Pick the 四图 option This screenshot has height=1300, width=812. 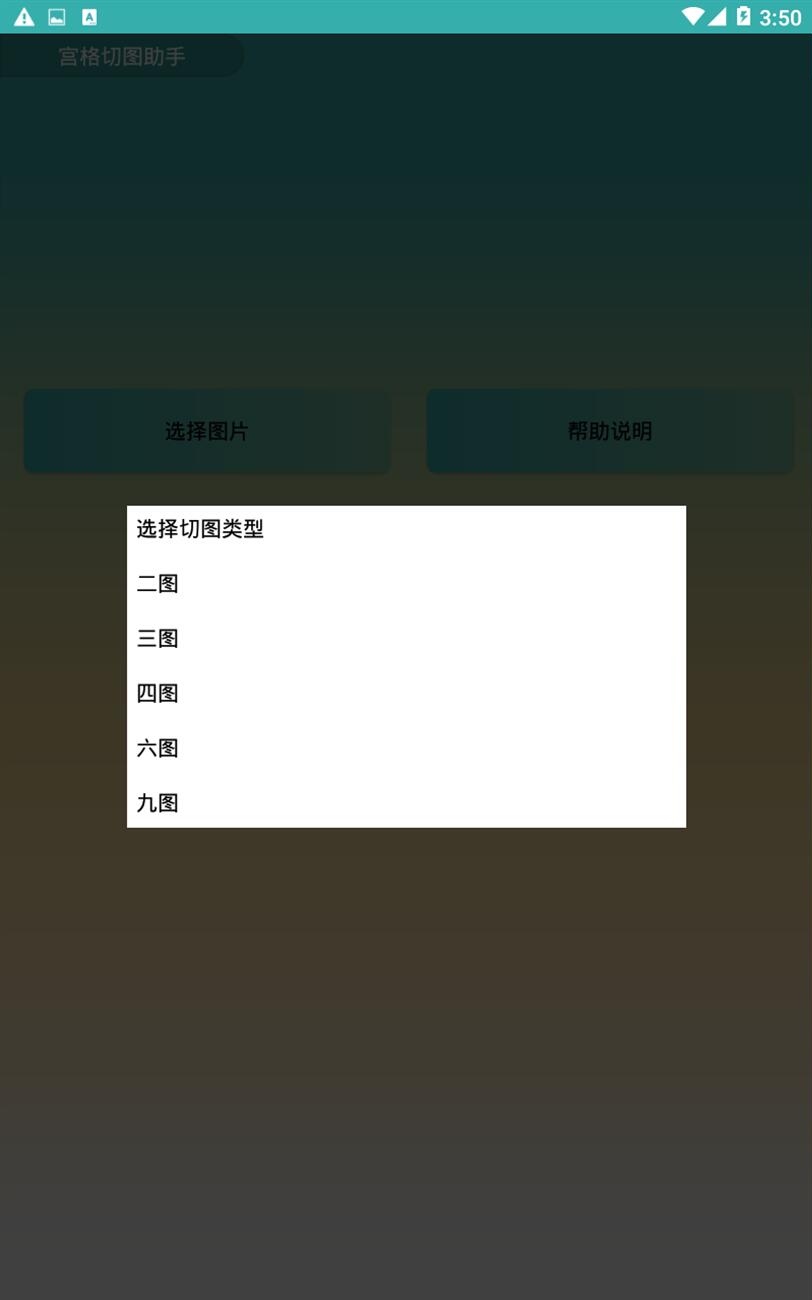pyautogui.click(x=406, y=693)
